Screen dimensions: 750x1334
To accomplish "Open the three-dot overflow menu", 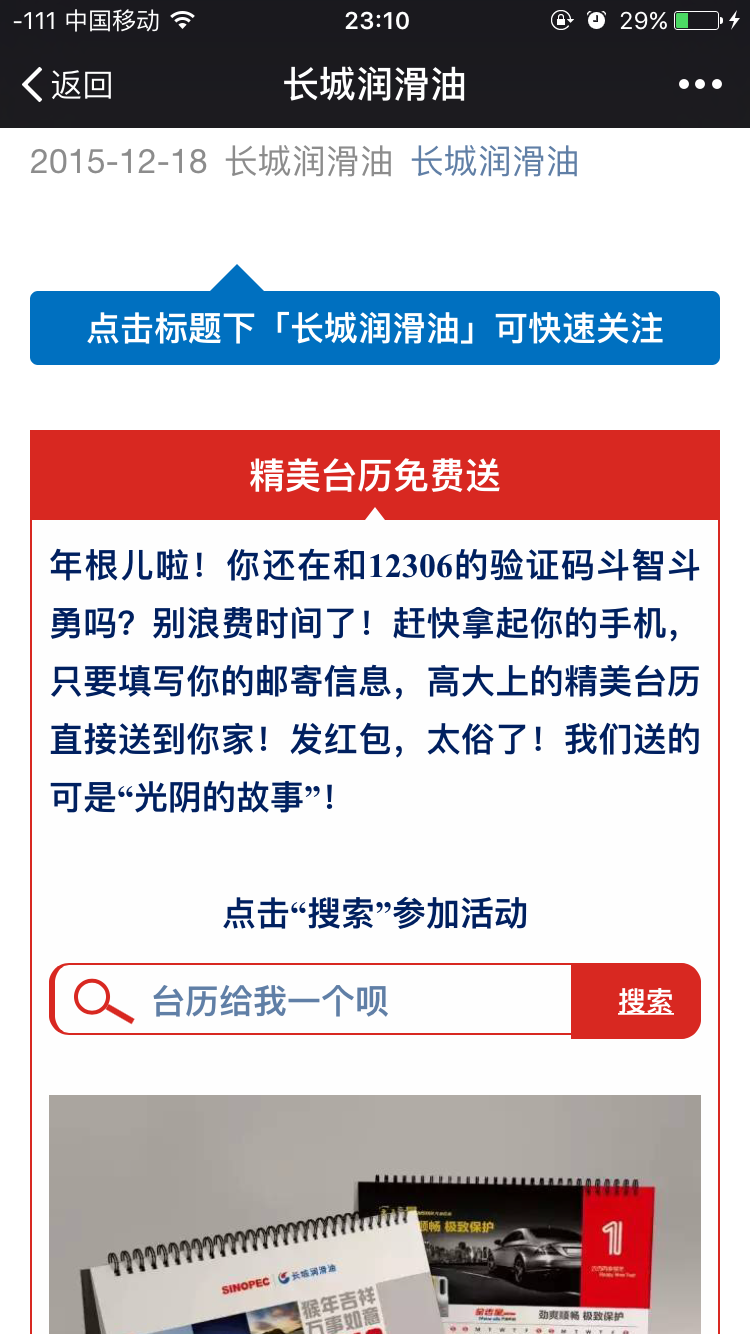I will click(x=700, y=86).
